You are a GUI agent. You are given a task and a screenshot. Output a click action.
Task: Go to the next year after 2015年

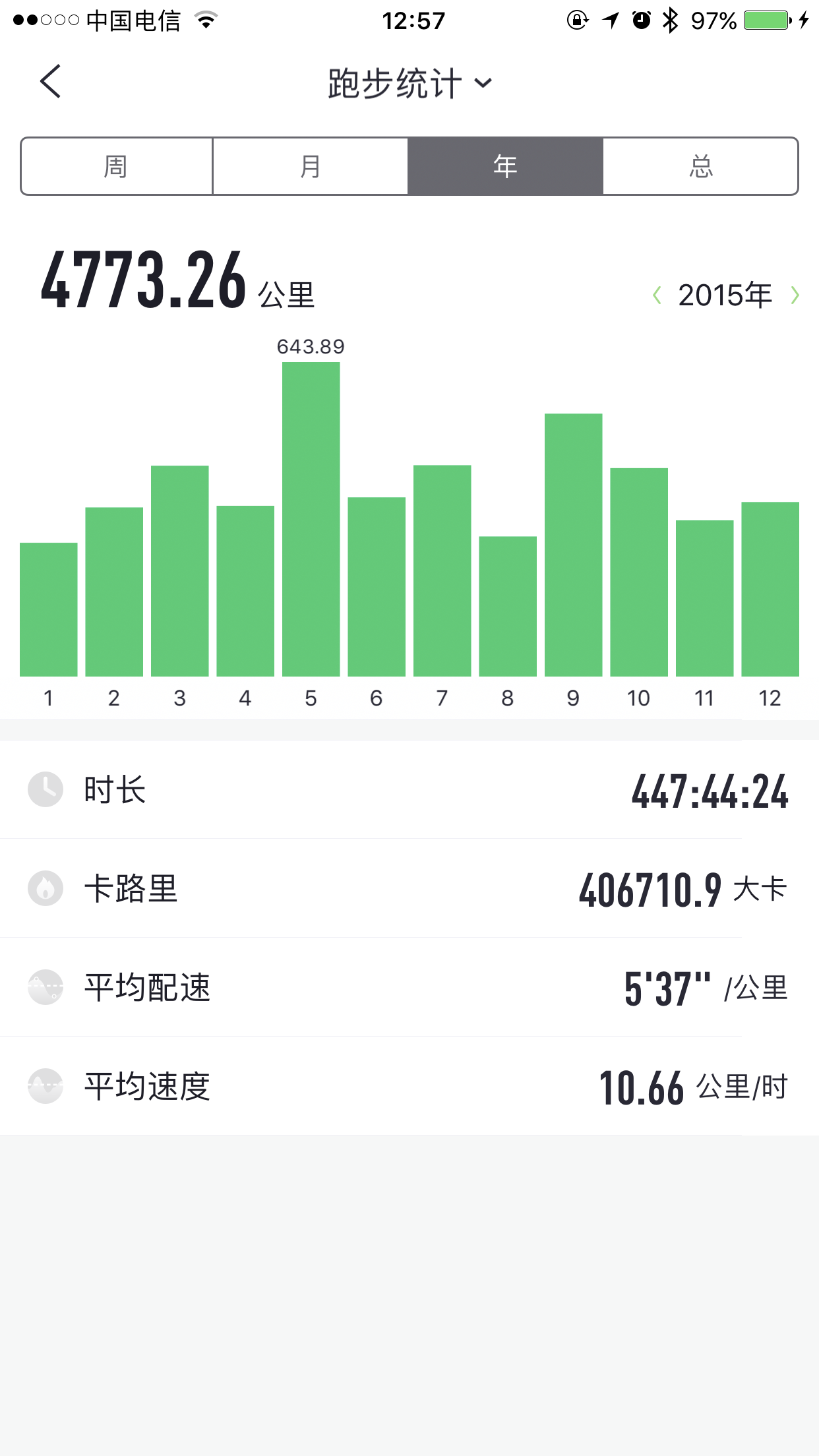(x=795, y=295)
